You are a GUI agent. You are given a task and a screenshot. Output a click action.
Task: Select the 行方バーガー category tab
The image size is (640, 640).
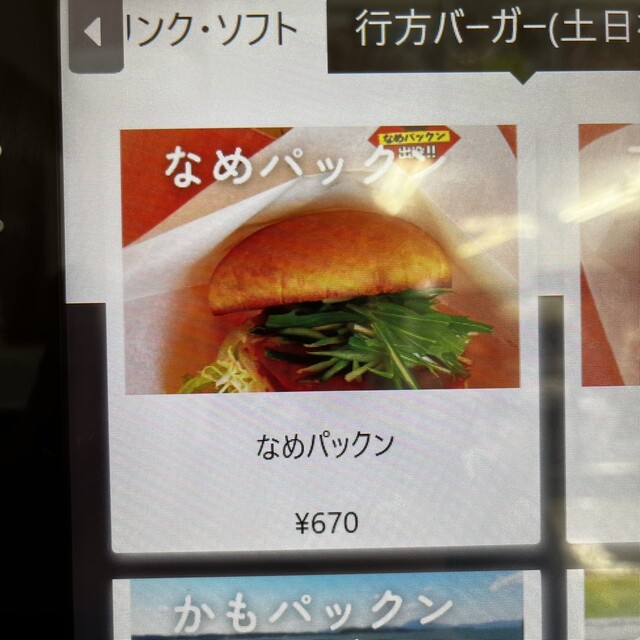[480, 32]
